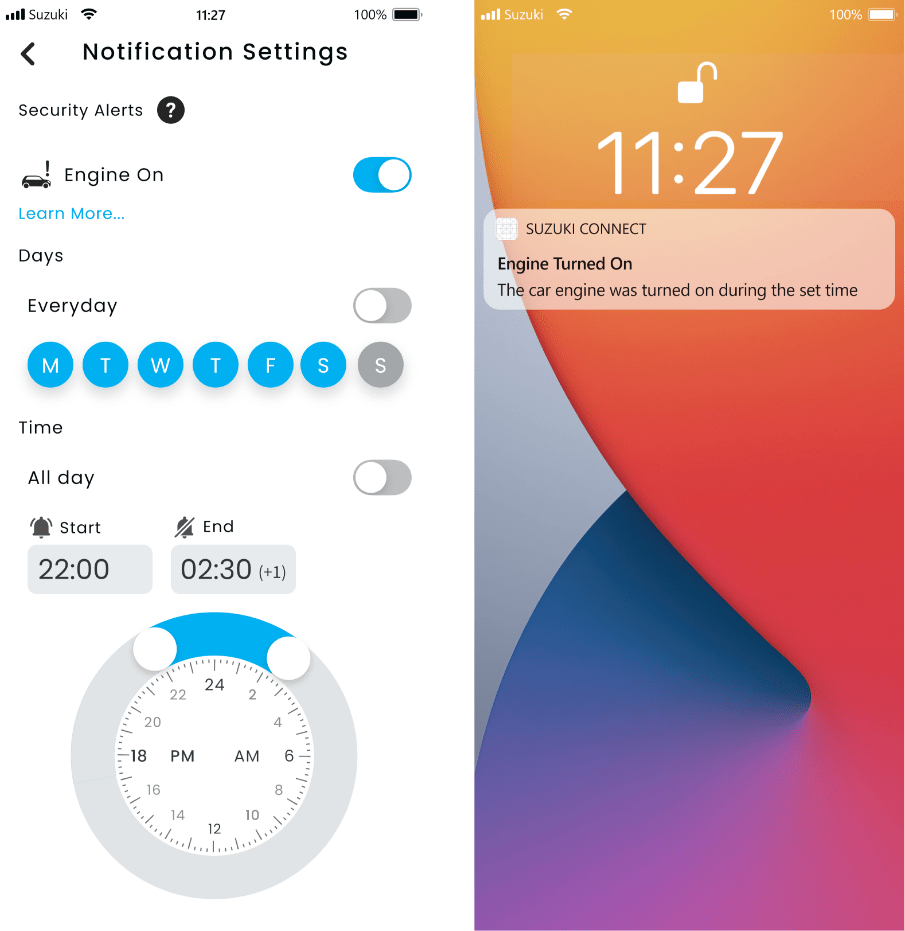Turn off the Engine On alert
This screenshot has height=931, width=905.
pos(382,175)
